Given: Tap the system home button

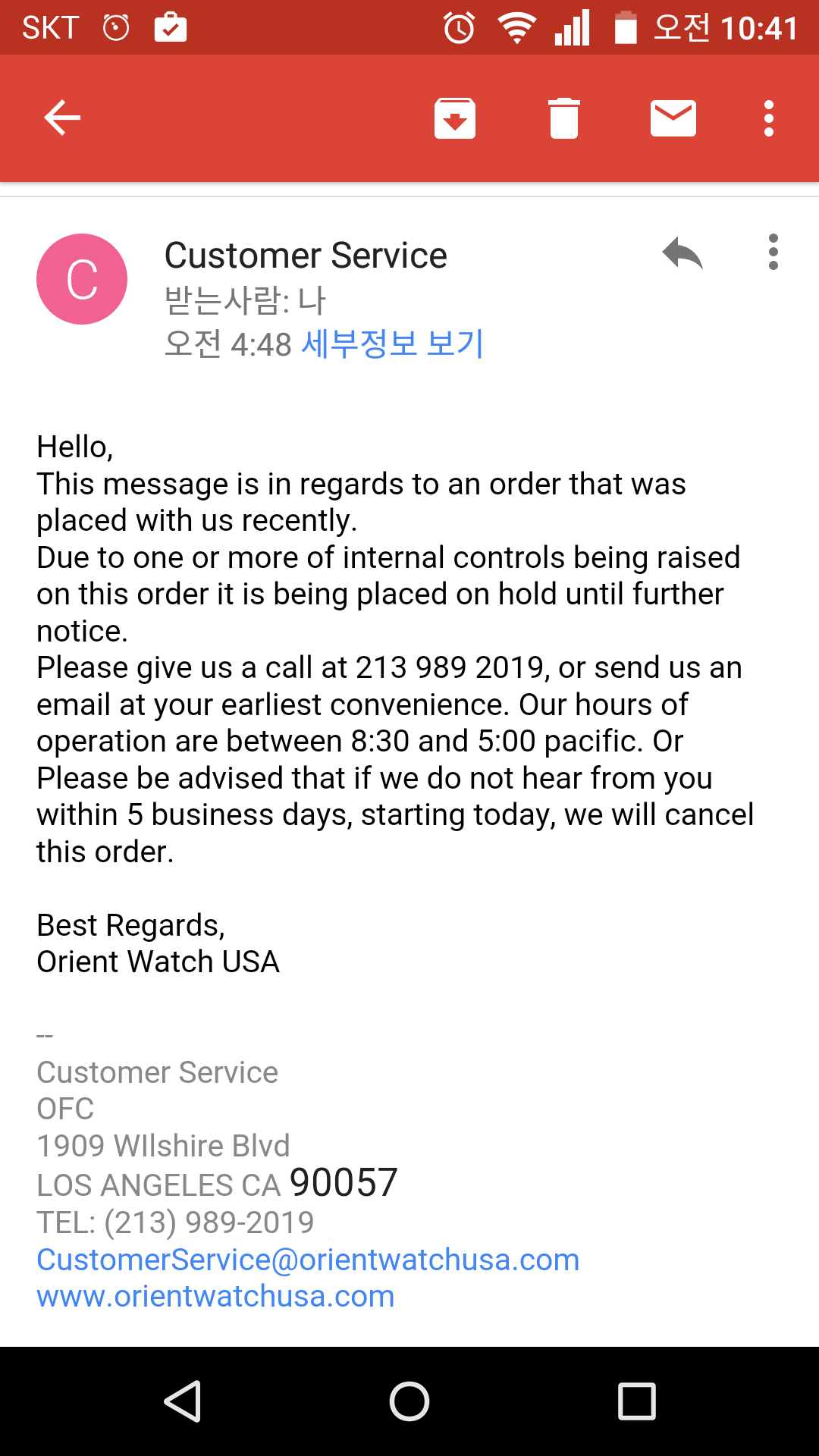Looking at the screenshot, I should 409,1401.
